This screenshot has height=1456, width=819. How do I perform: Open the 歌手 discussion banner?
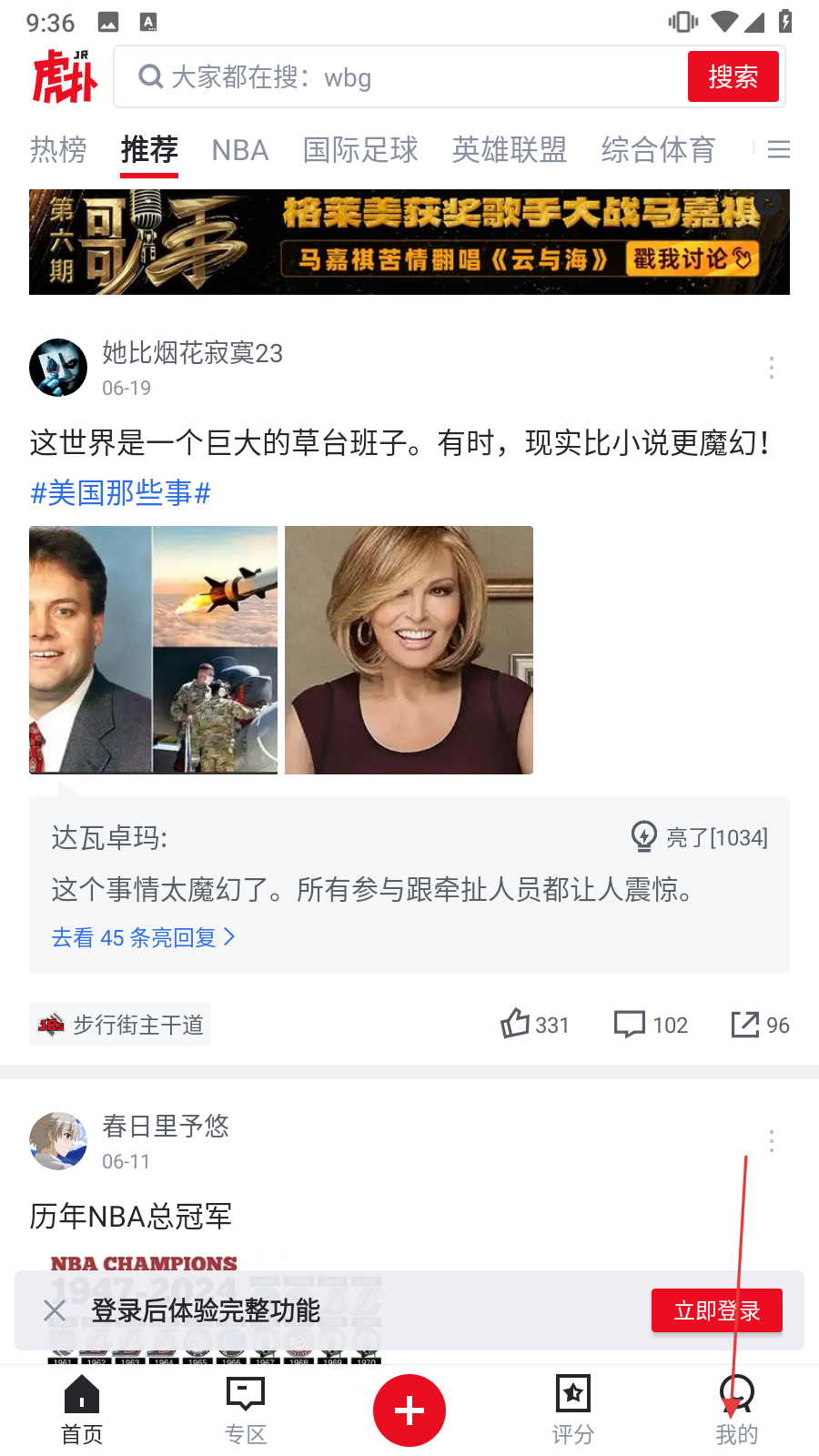(x=409, y=242)
